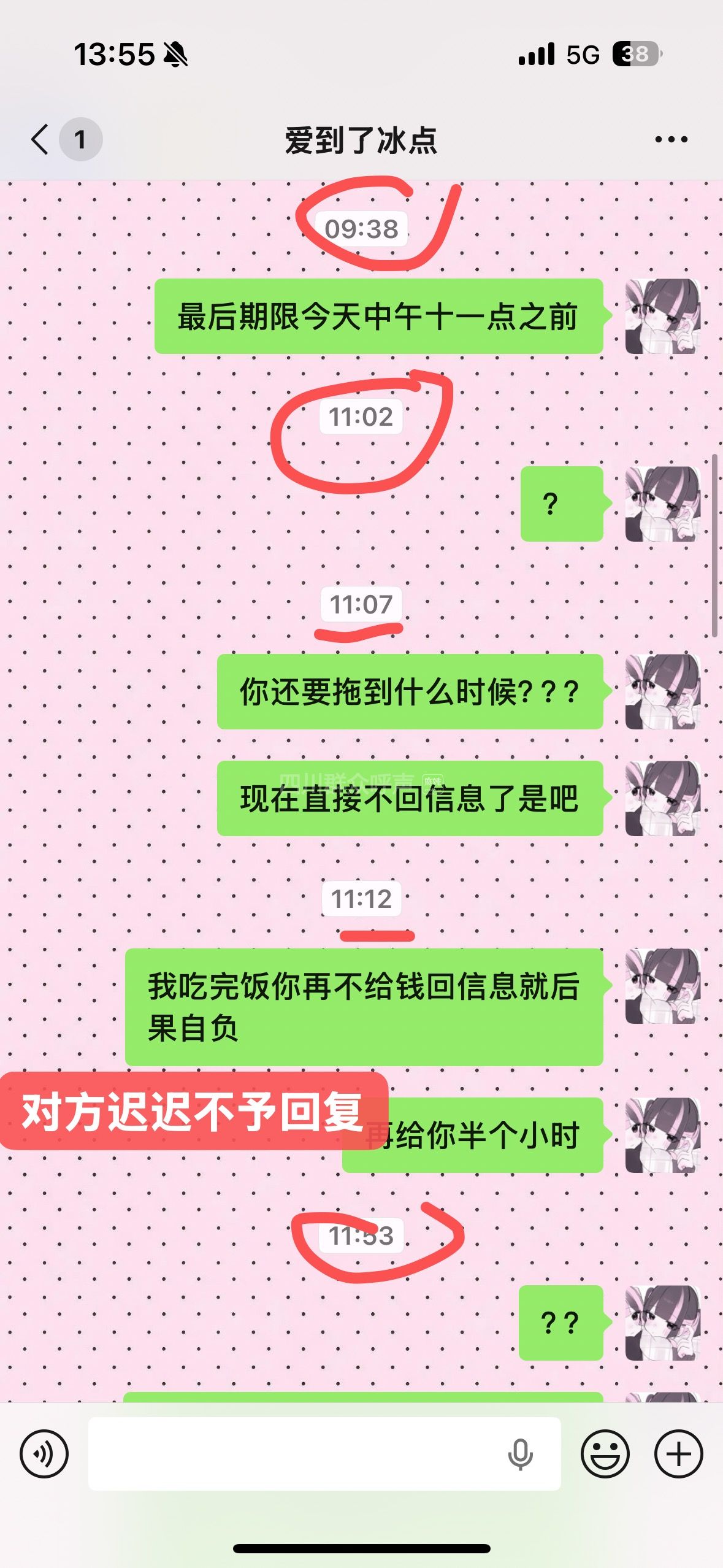Screen dimensions: 723x1568
Task: Go back to the chat list
Action: pos(40,139)
